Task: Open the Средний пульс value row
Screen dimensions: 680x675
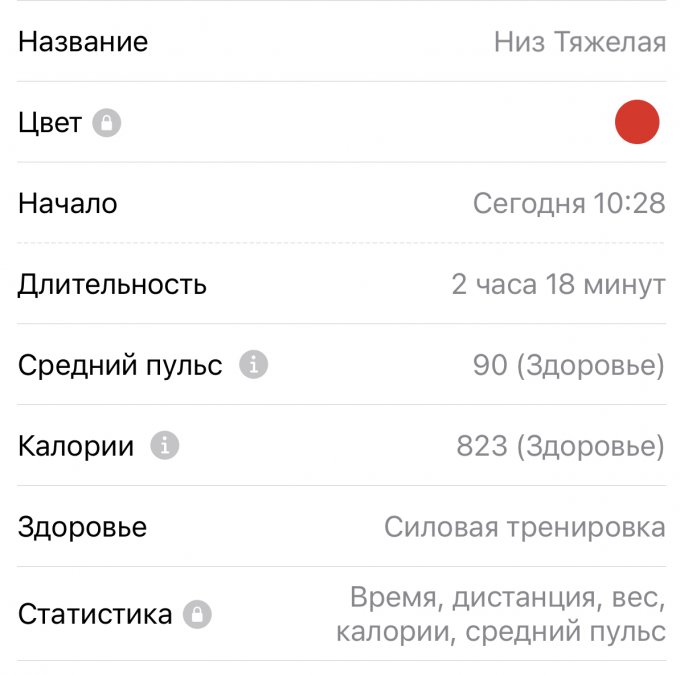Action: click(567, 365)
